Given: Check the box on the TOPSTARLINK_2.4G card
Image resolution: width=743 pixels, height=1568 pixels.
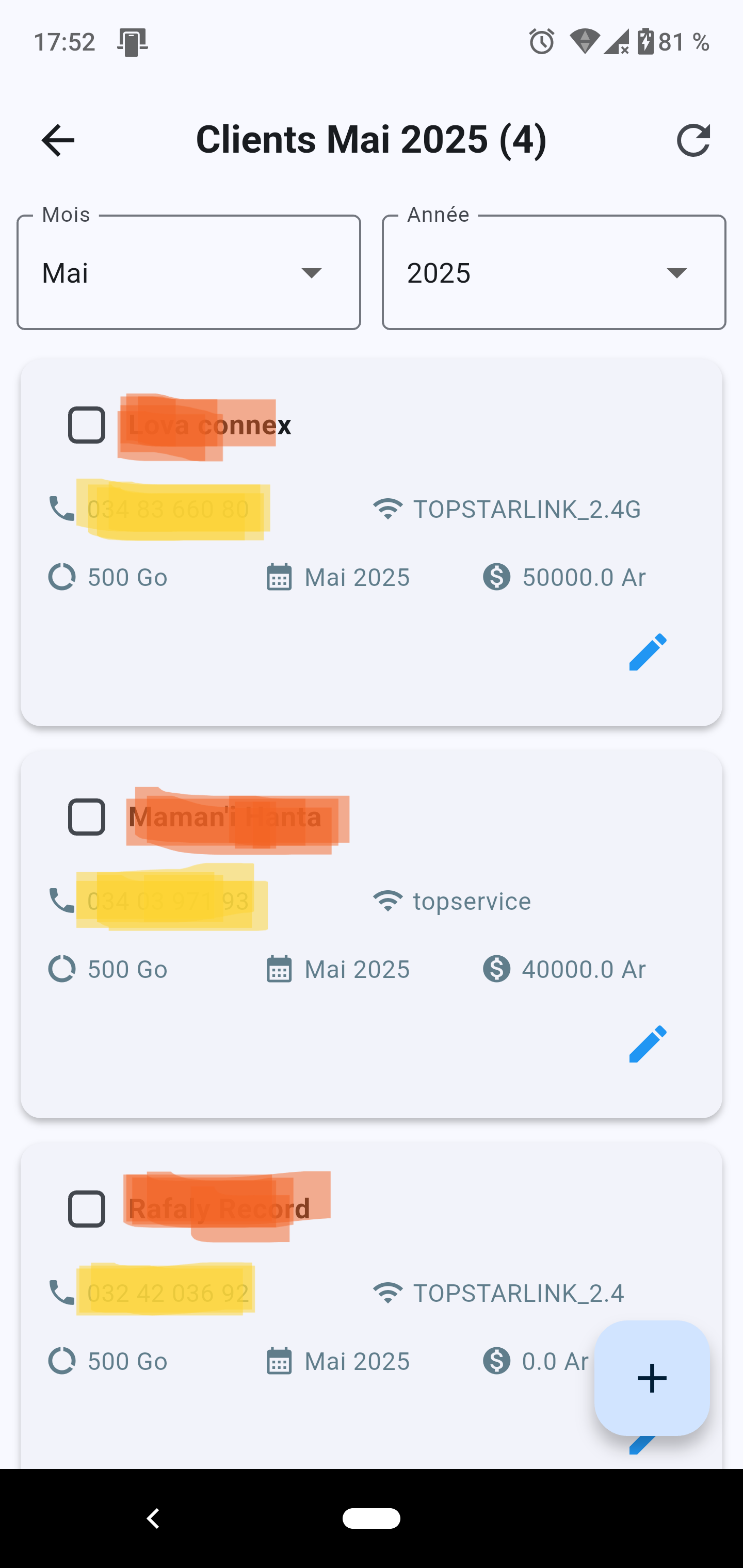Looking at the screenshot, I should point(87,424).
